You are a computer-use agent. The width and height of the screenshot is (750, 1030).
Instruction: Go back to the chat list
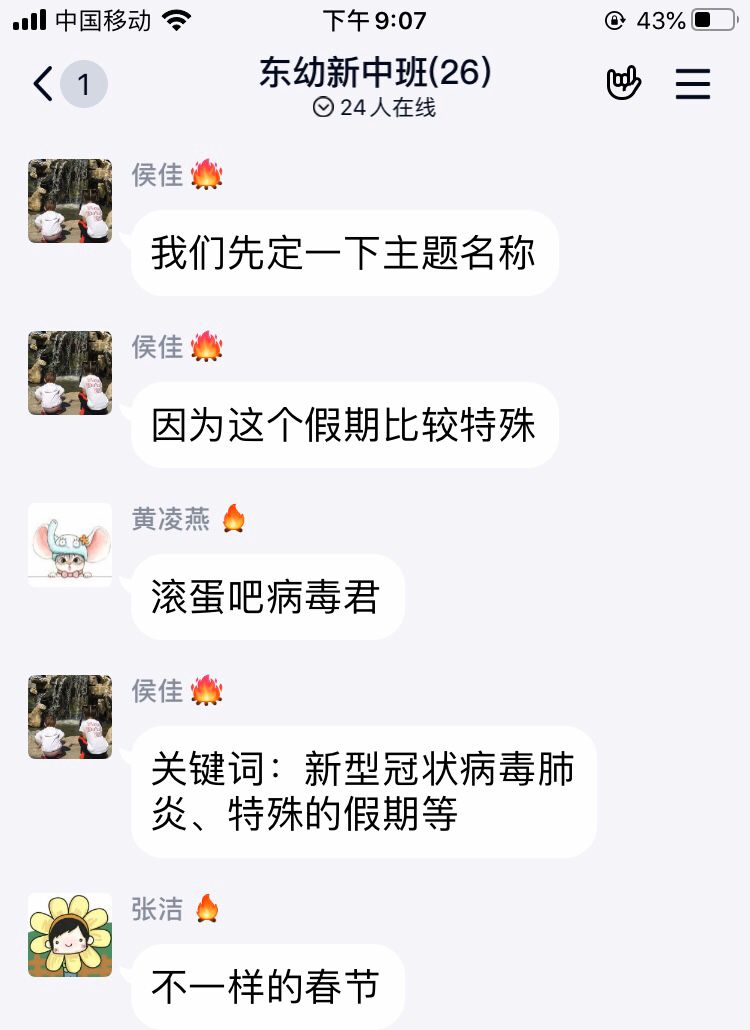[44, 85]
